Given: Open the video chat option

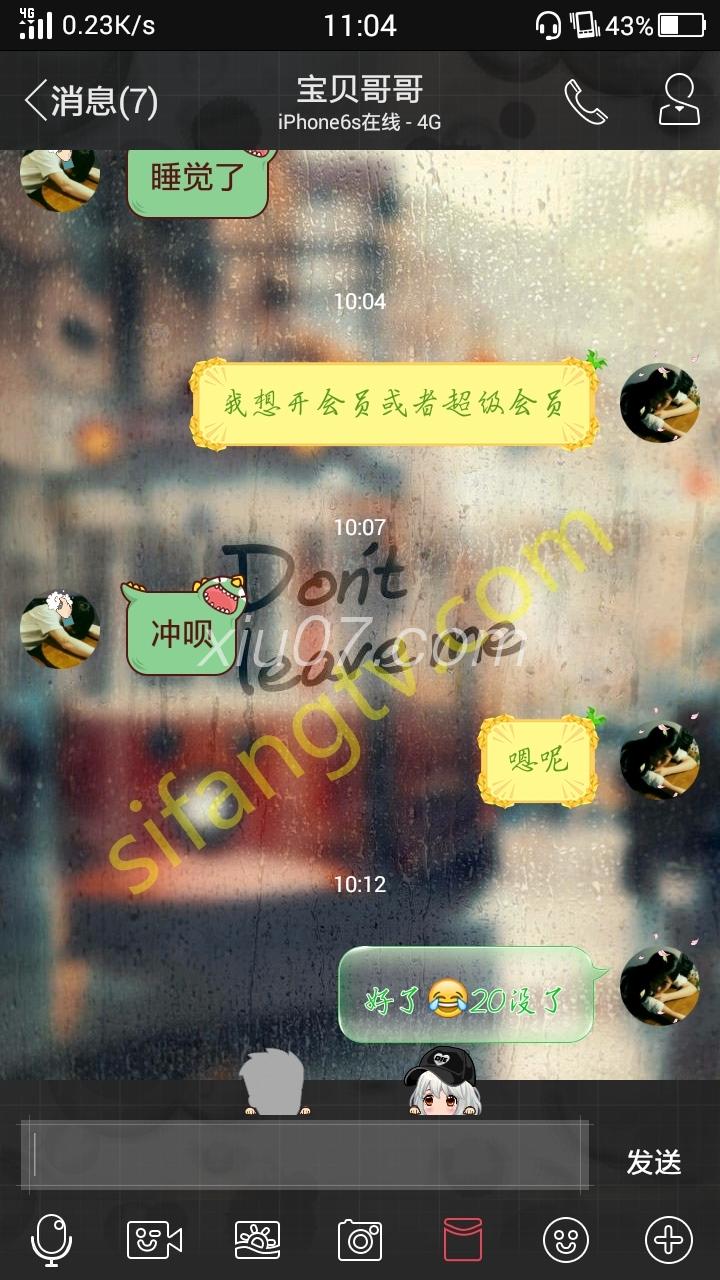Looking at the screenshot, I should (154, 1240).
